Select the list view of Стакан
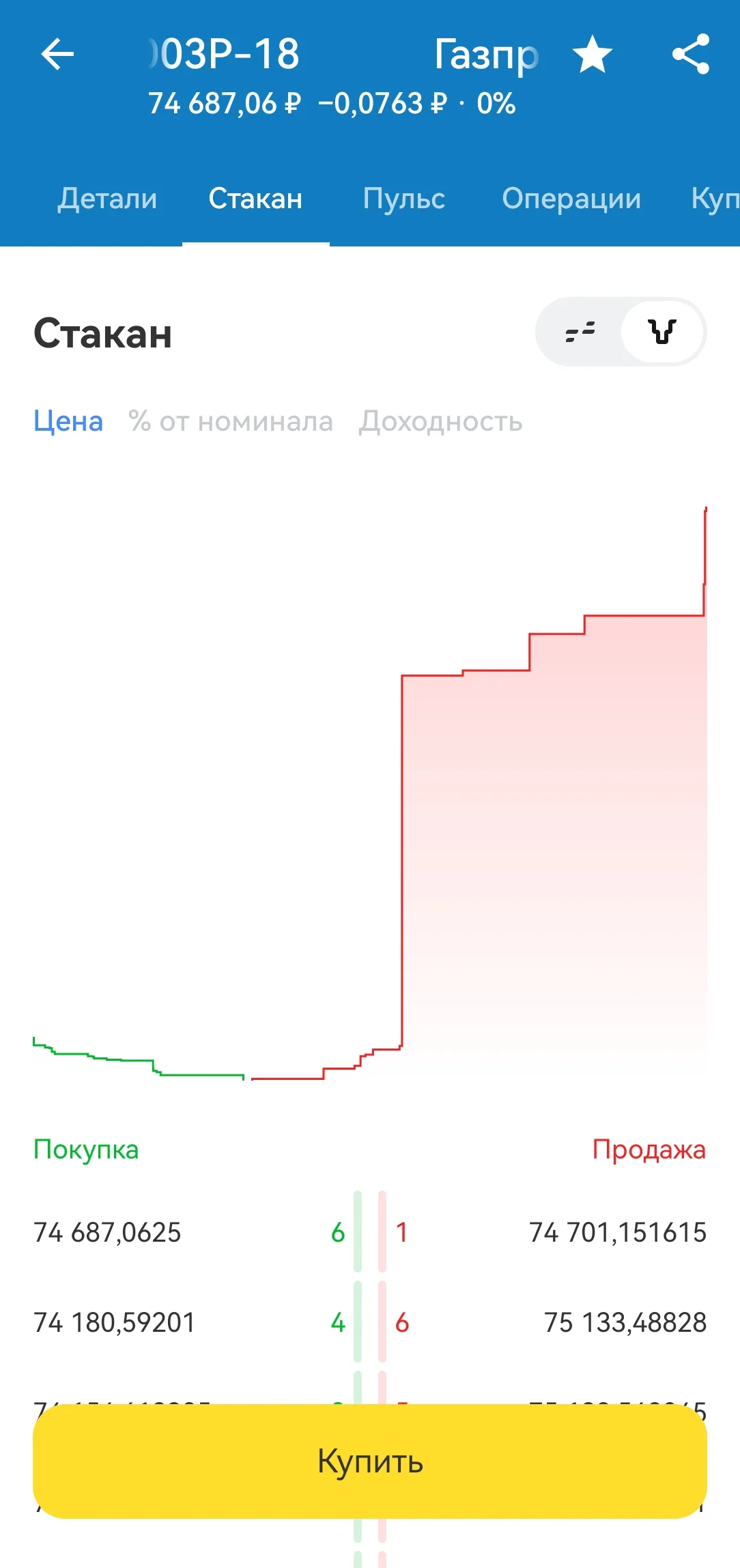Image resolution: width=740 pixels, height=1568 pixels. (580, 332)
